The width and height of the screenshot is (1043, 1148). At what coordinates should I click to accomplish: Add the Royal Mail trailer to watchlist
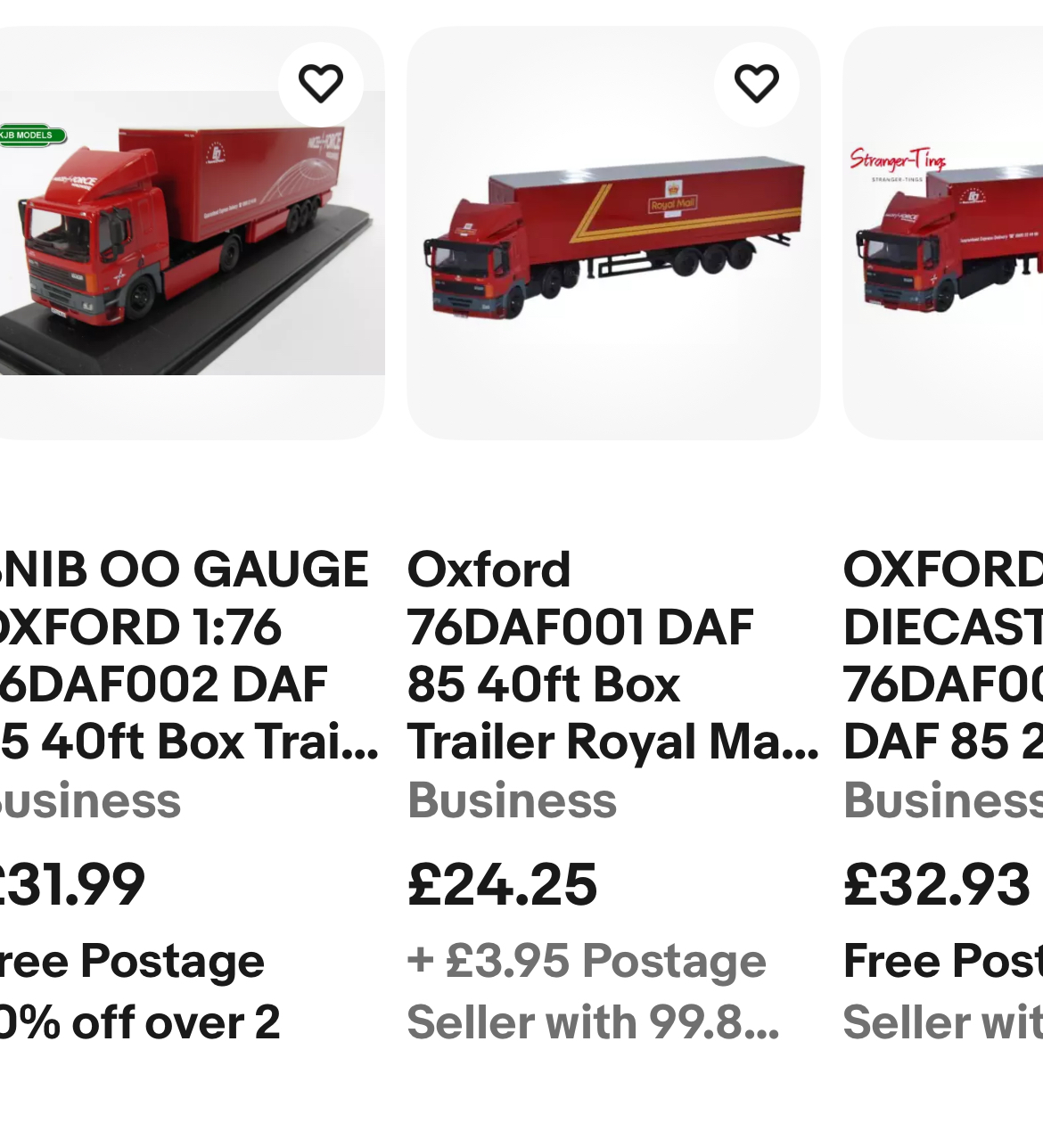(x=756, y=84)
